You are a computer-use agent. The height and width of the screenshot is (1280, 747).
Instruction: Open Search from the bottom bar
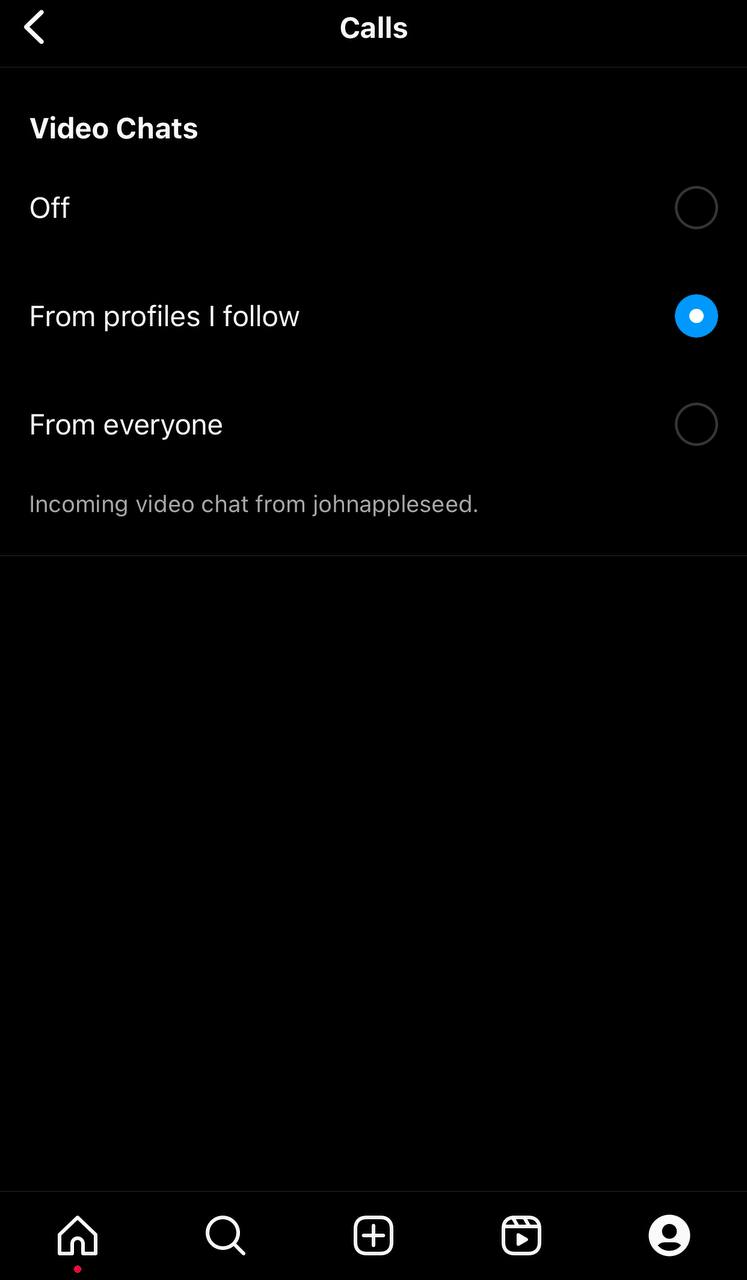225,1236
